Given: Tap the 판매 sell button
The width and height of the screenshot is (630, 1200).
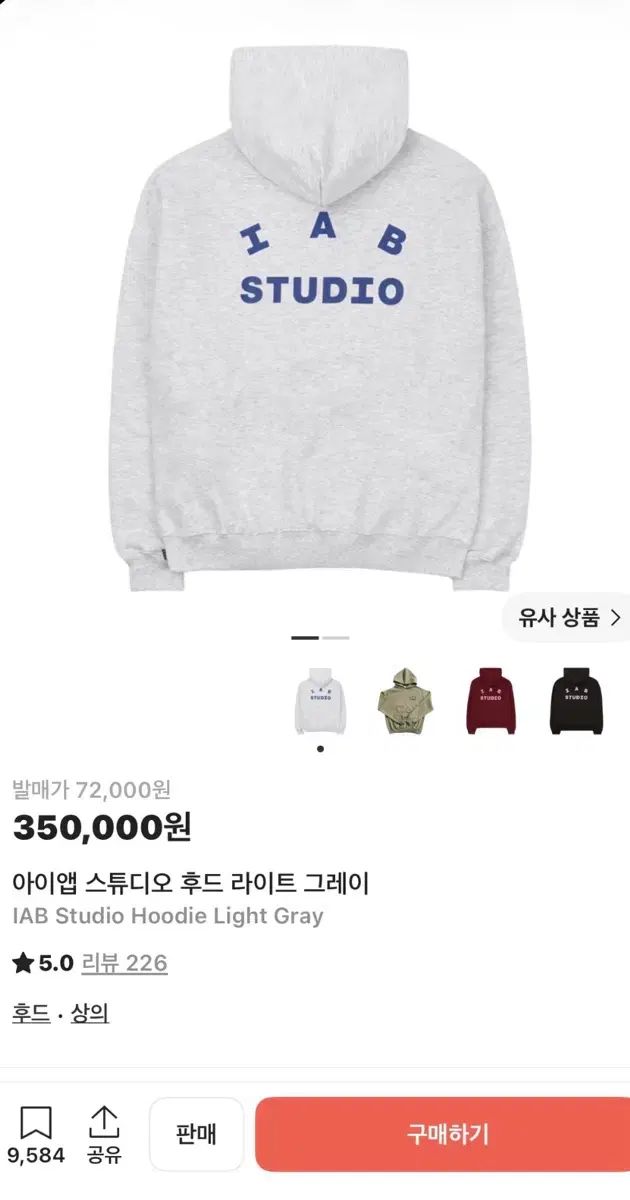Looking at the screenshot, I should [196, 1134].
